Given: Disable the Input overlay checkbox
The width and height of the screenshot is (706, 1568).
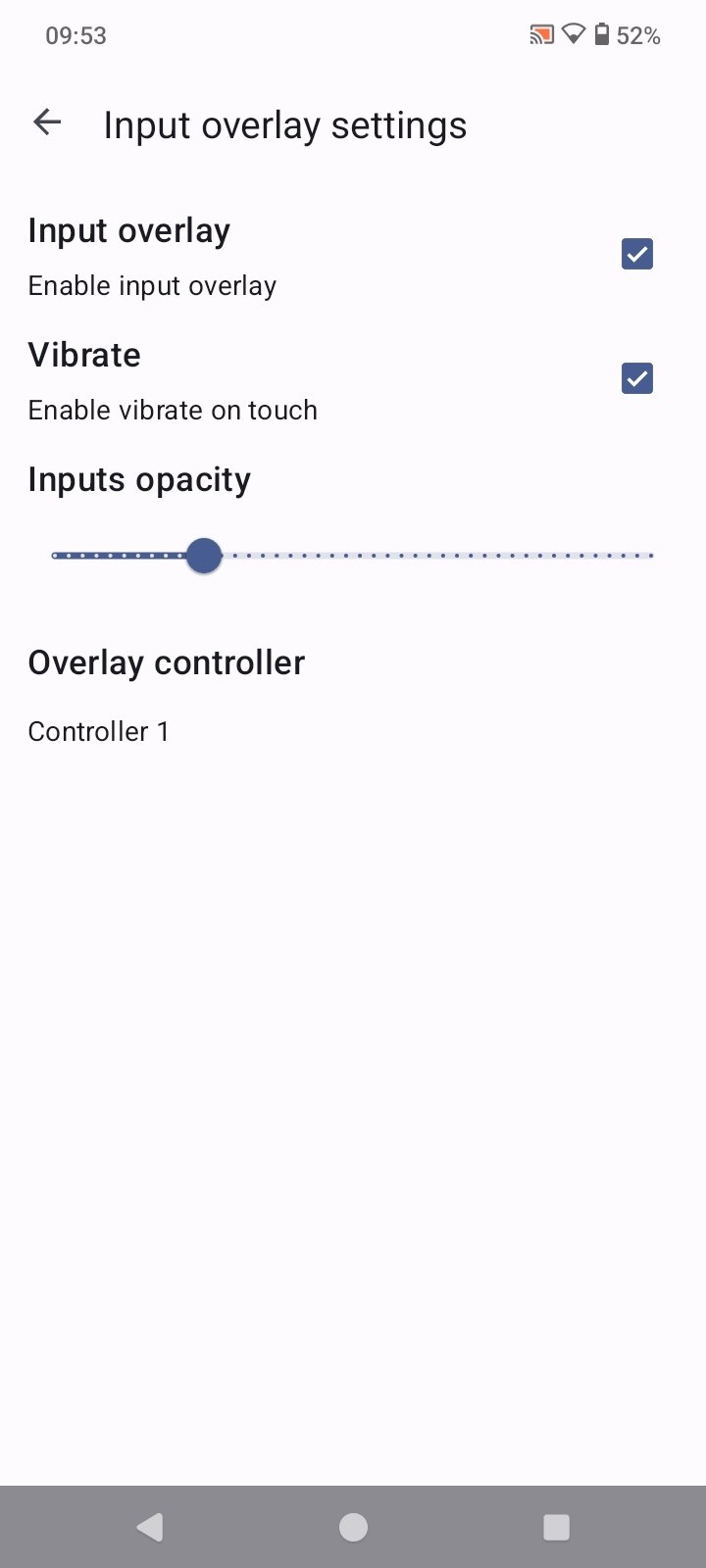Looking at the screenshot, I should click(636, 255).
